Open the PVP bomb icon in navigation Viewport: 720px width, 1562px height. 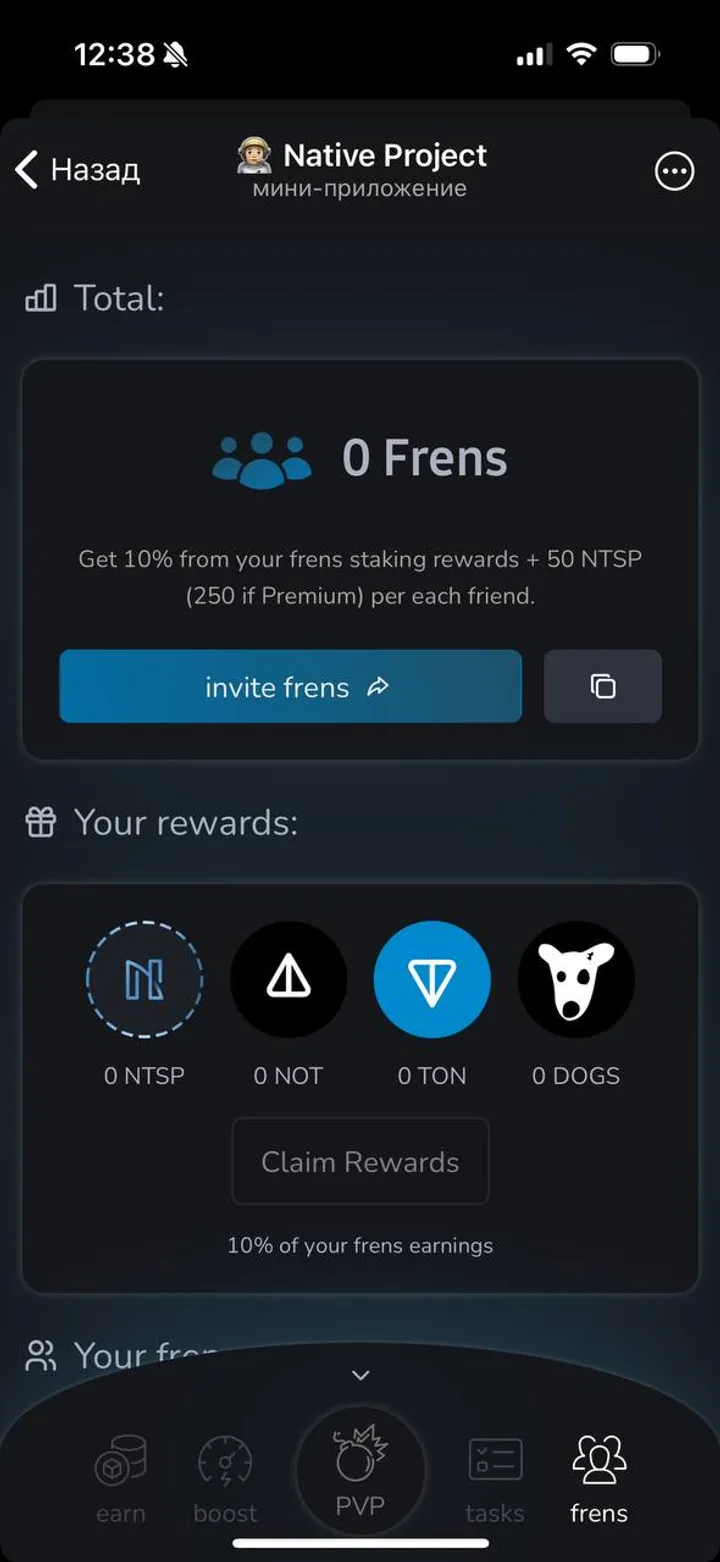[361, 1455]
